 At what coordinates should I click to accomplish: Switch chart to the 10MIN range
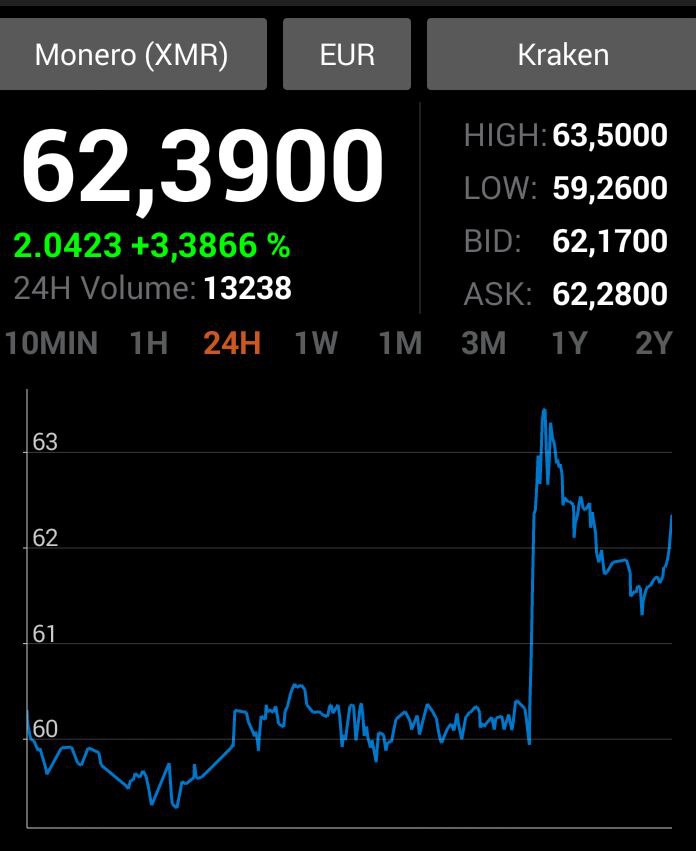point(51,344)
